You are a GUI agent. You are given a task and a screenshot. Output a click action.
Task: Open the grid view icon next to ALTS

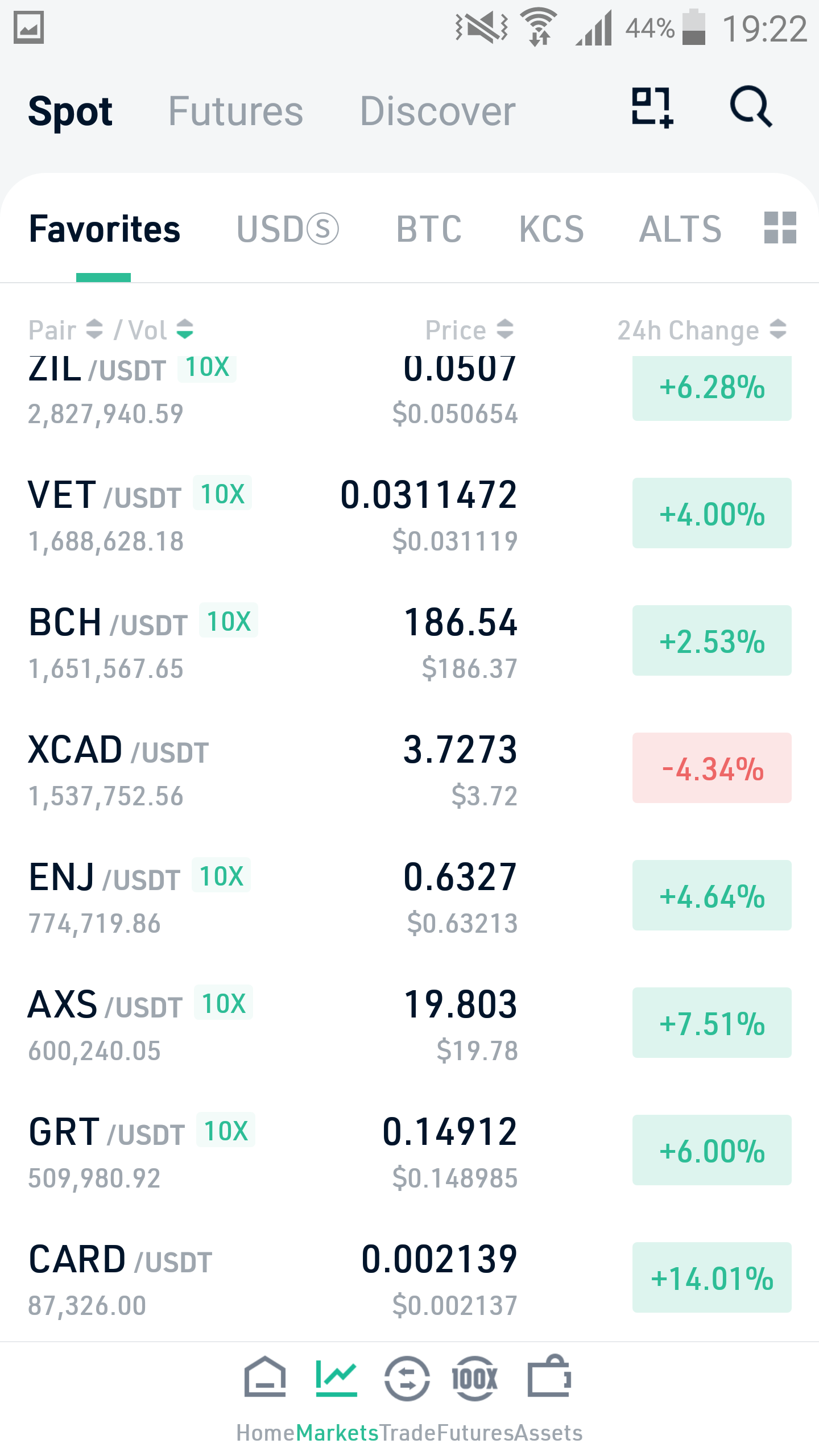click(780, 227)
